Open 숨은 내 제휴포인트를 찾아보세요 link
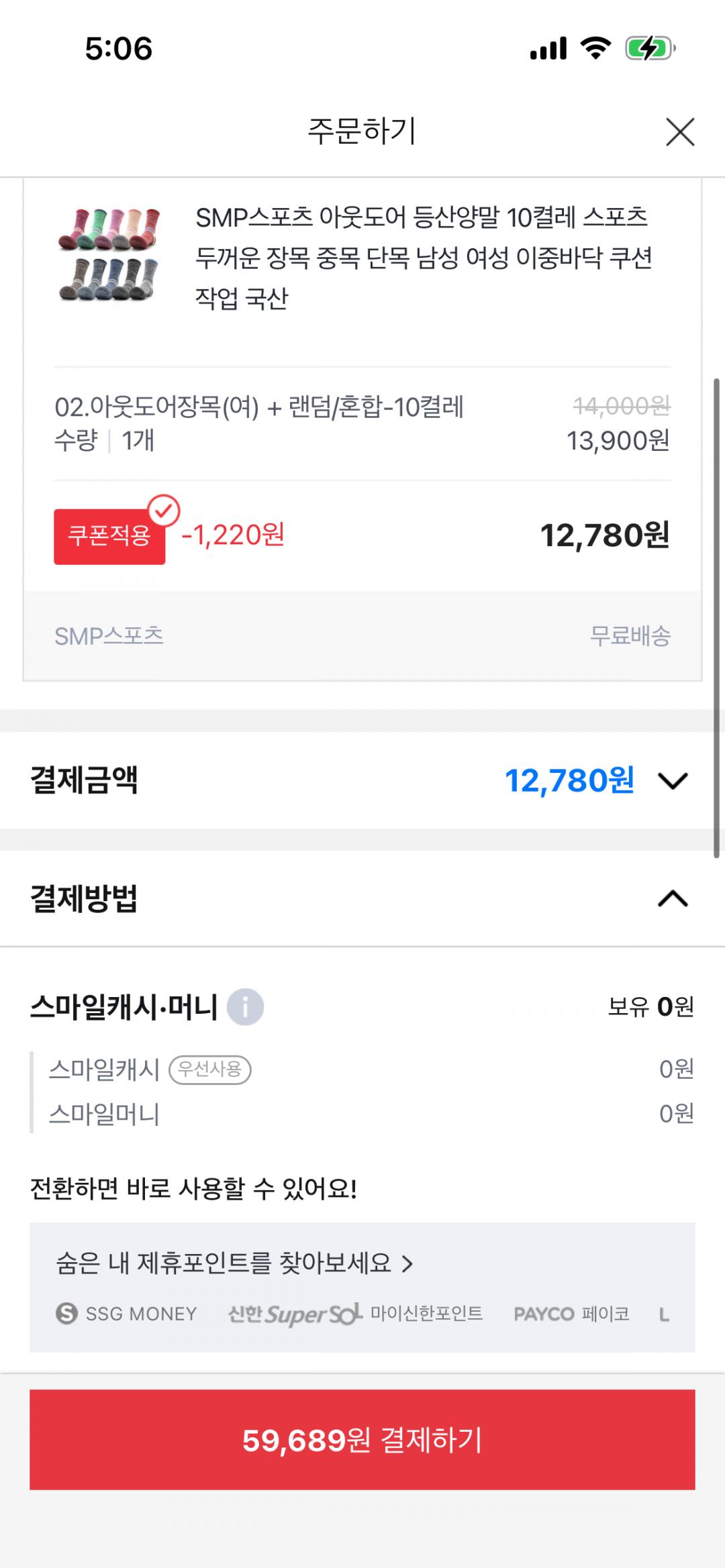The height and width of the screenshot is (1568, 725). pos(234,1263)
